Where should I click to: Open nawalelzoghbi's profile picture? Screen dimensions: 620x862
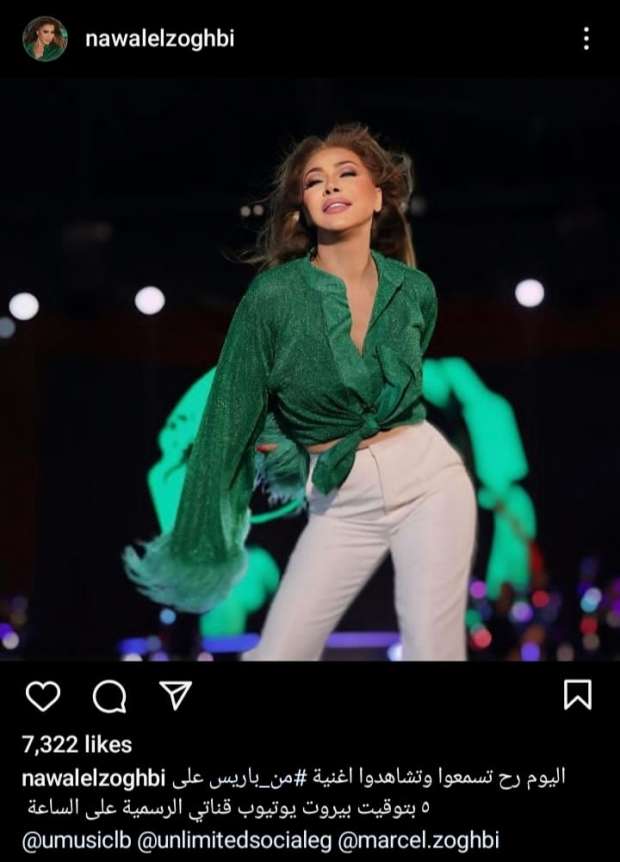[45, 39]
